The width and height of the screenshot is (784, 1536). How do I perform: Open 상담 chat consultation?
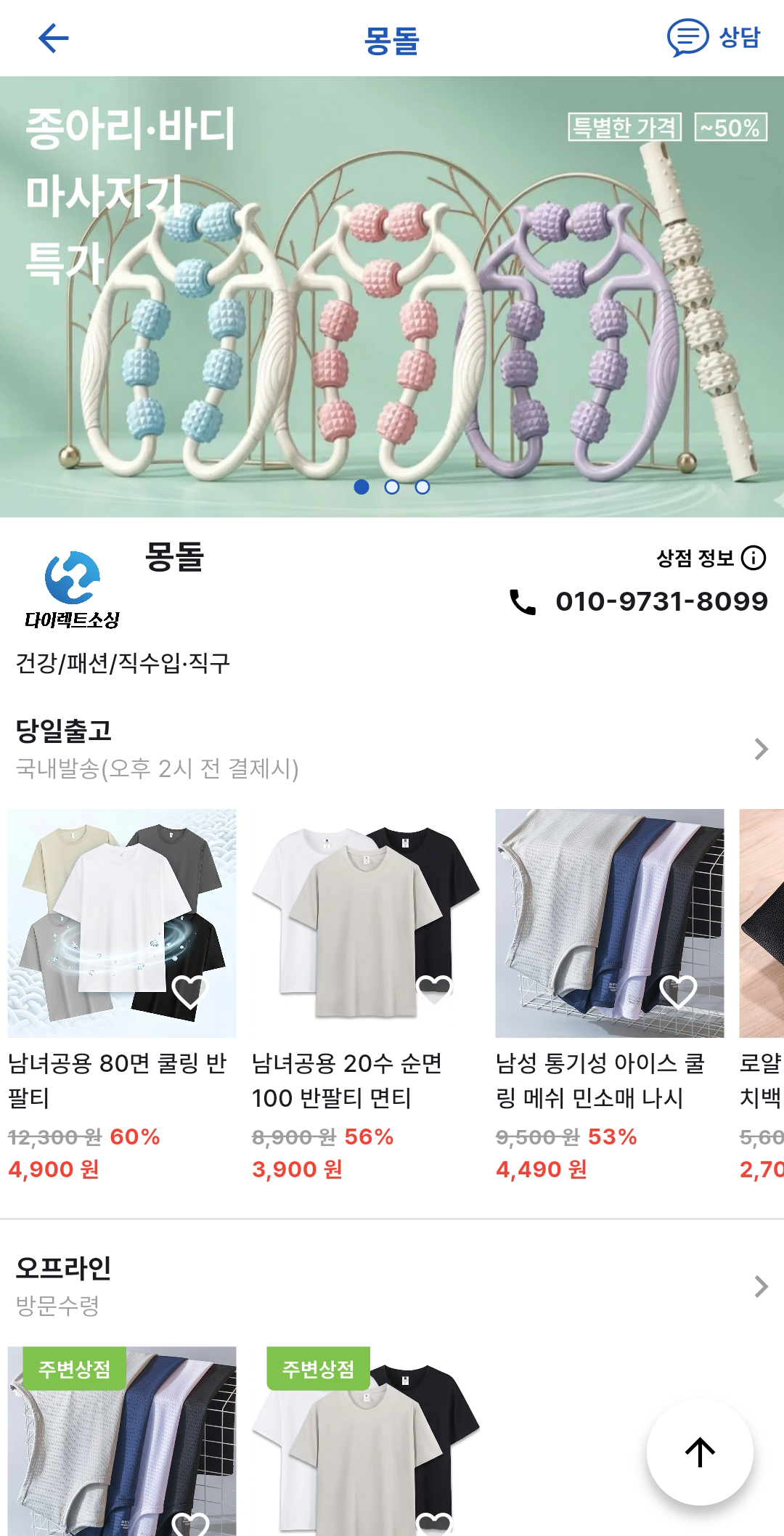(x=714, y=37)
